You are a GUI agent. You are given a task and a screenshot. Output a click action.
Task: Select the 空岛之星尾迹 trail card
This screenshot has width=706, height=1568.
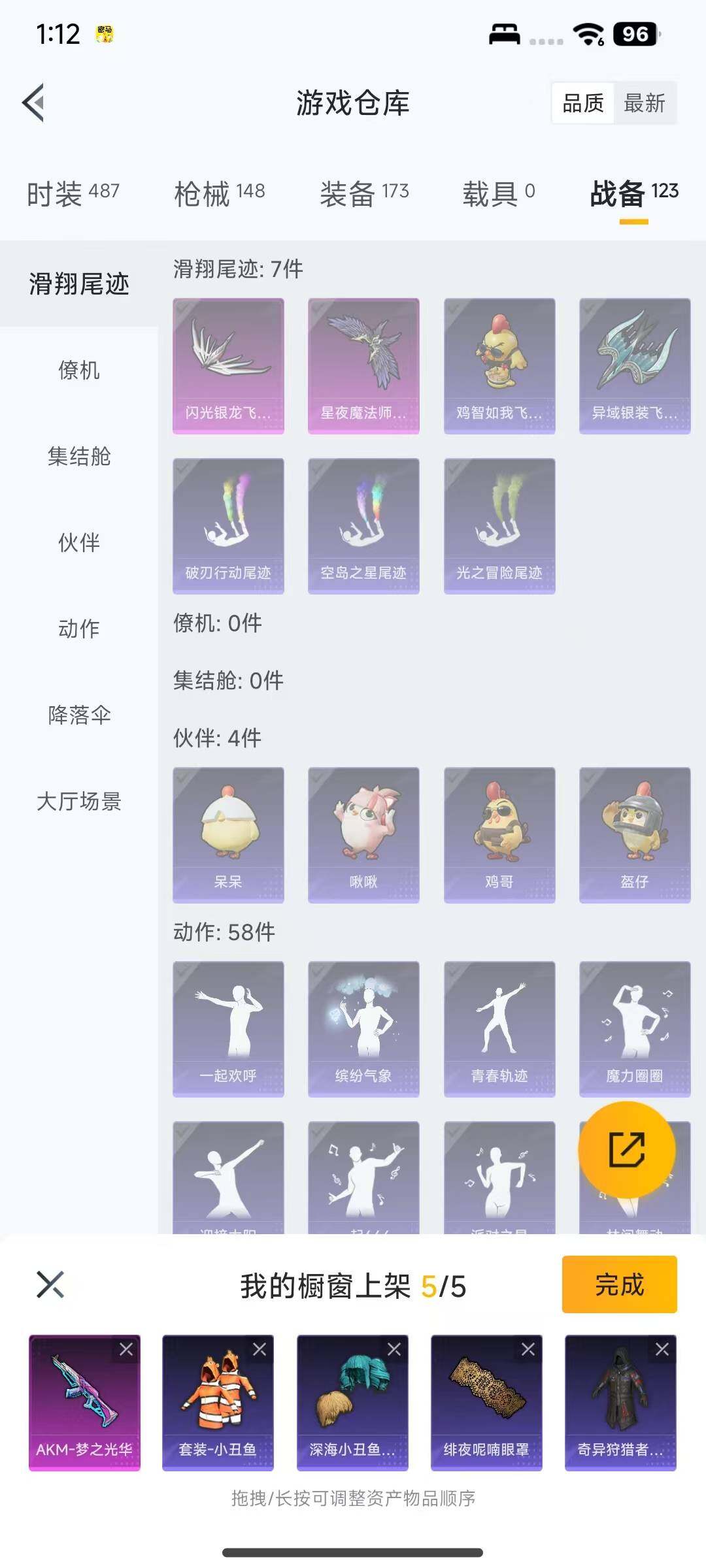tap(363, 526)
